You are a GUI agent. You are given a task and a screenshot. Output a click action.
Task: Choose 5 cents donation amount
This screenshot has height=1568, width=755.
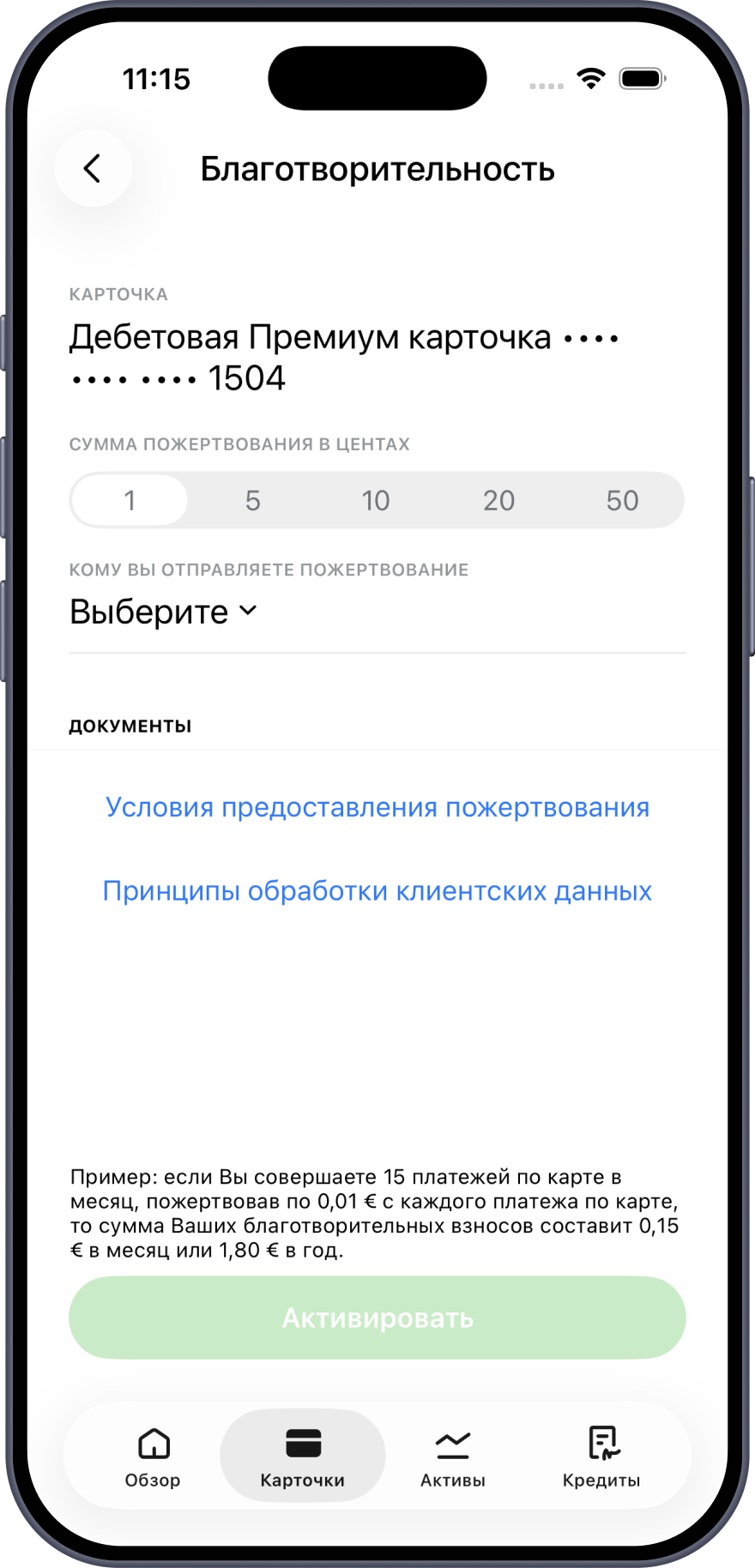[x=252, y=500]
